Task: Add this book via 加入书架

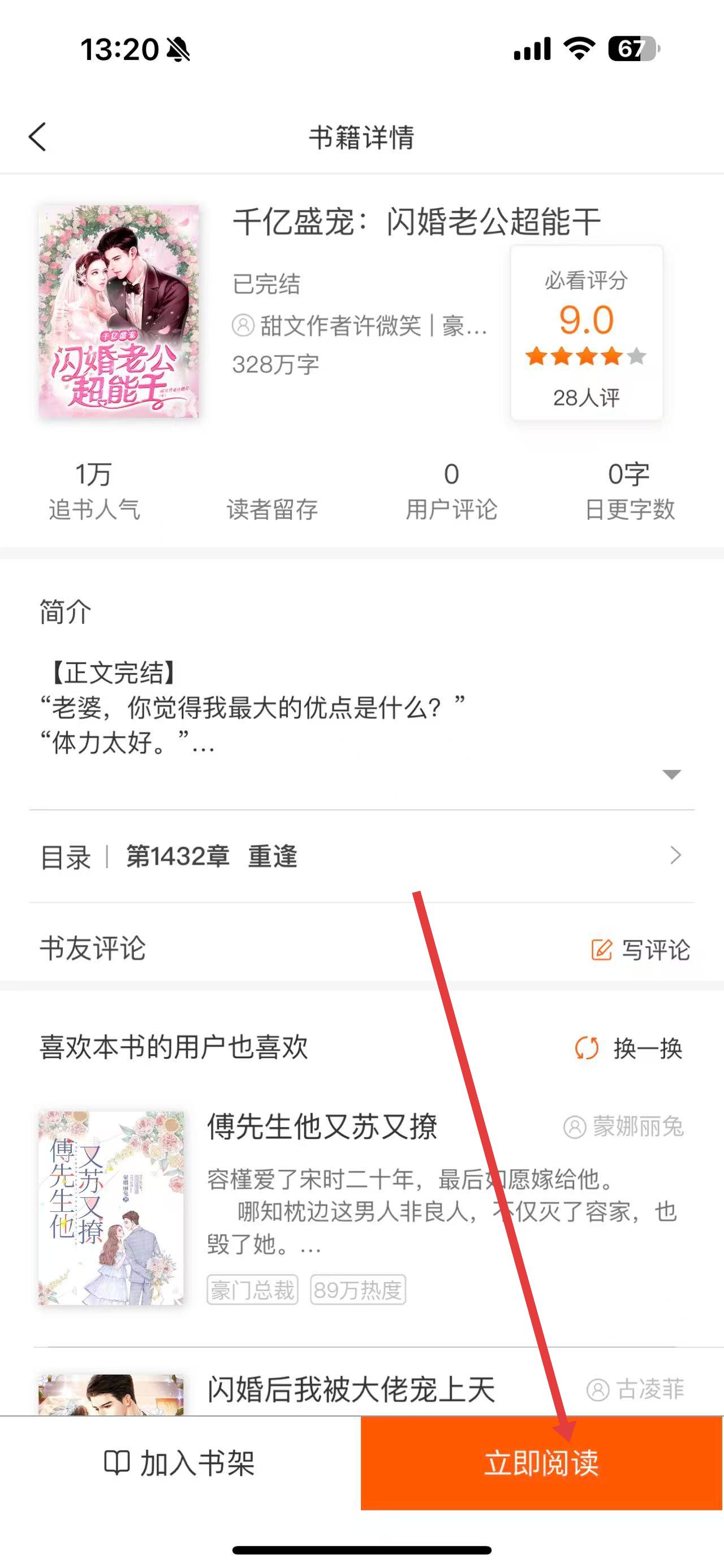Action: (x=180, y=1463)
